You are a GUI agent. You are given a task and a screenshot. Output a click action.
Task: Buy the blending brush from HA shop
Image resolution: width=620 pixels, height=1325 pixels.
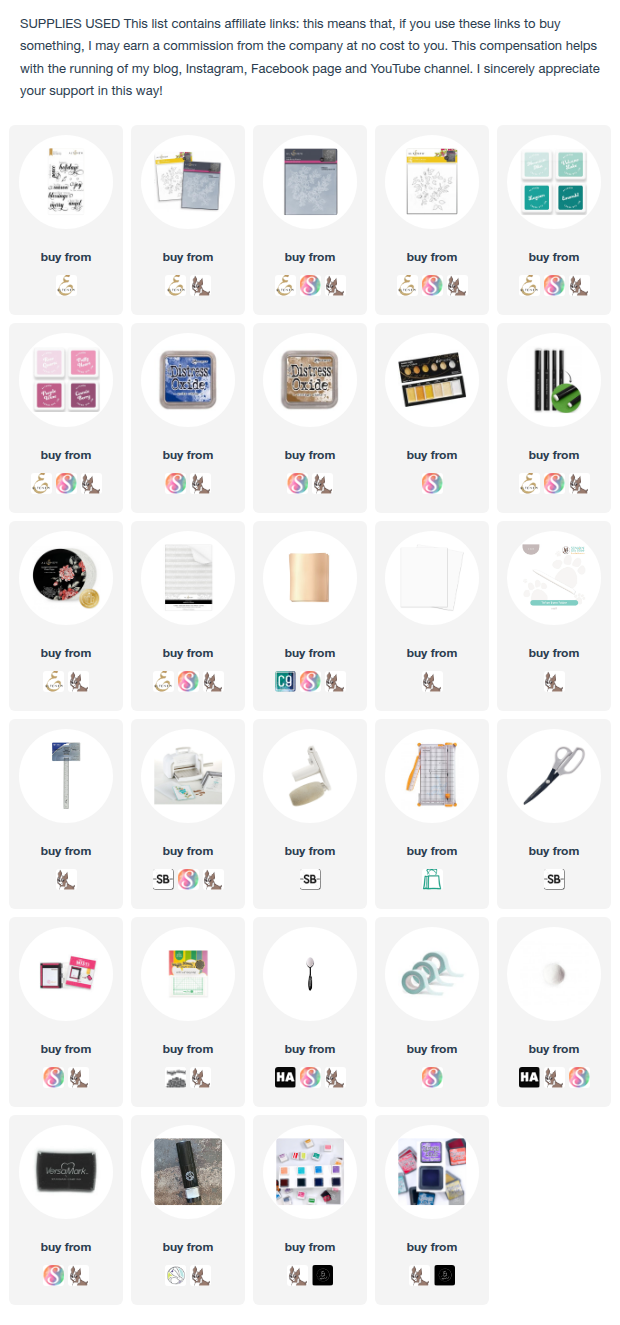[284, 1077]
